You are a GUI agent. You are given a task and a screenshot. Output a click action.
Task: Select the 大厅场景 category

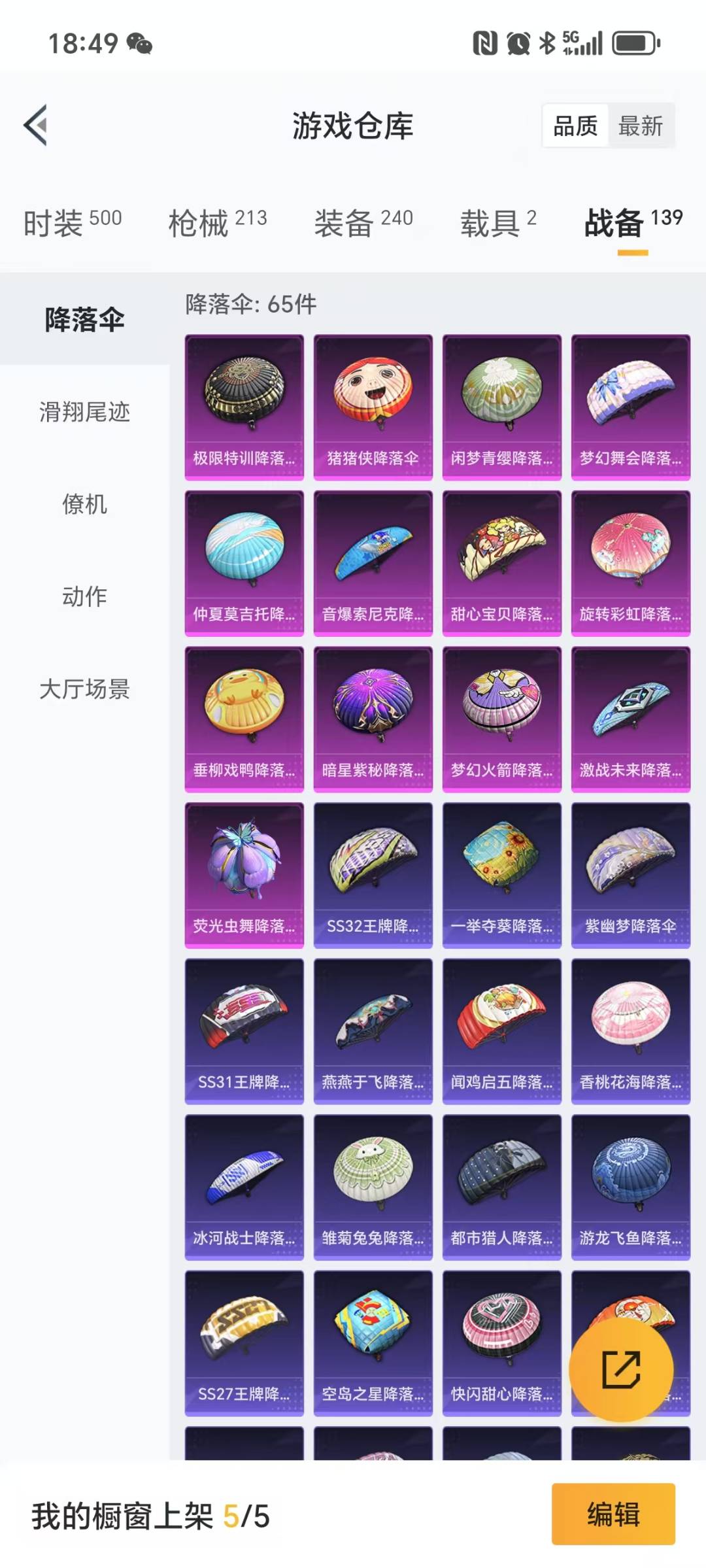[x=84, y=689]
